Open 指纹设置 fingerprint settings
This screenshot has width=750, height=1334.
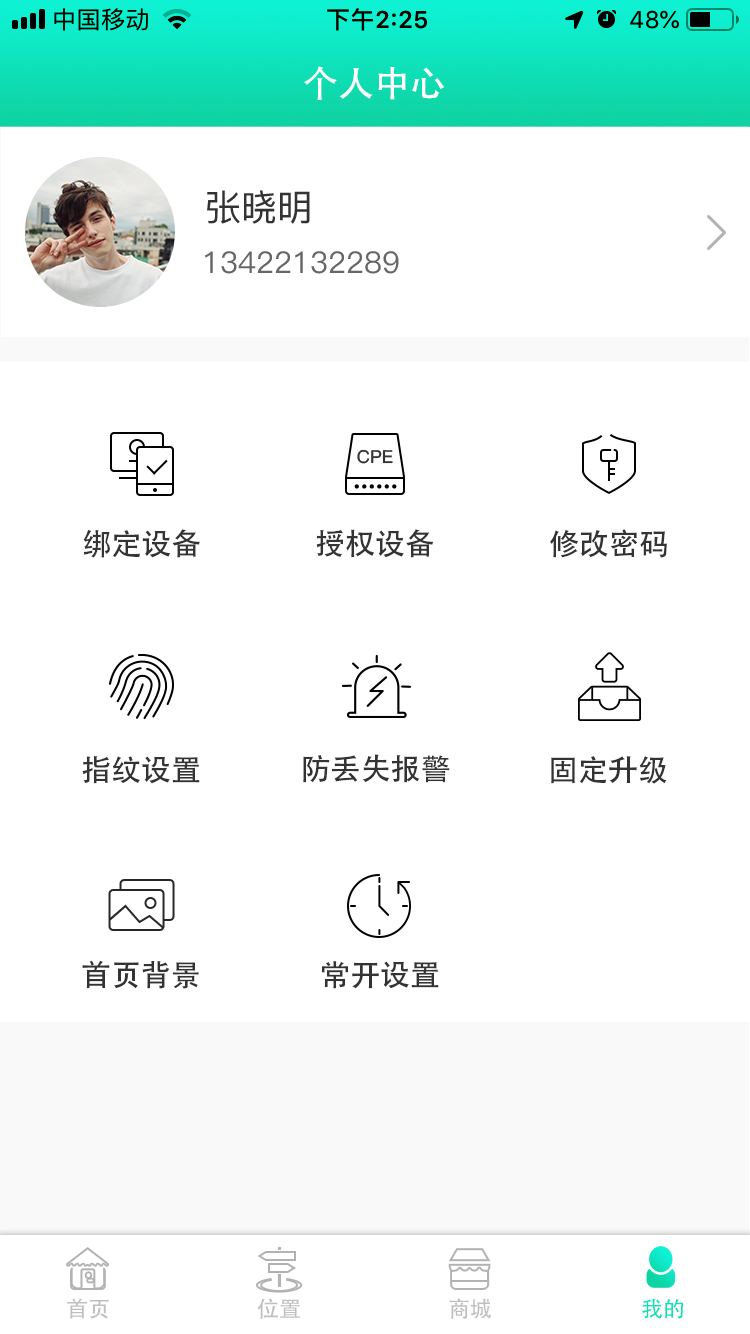click(141, 719)
